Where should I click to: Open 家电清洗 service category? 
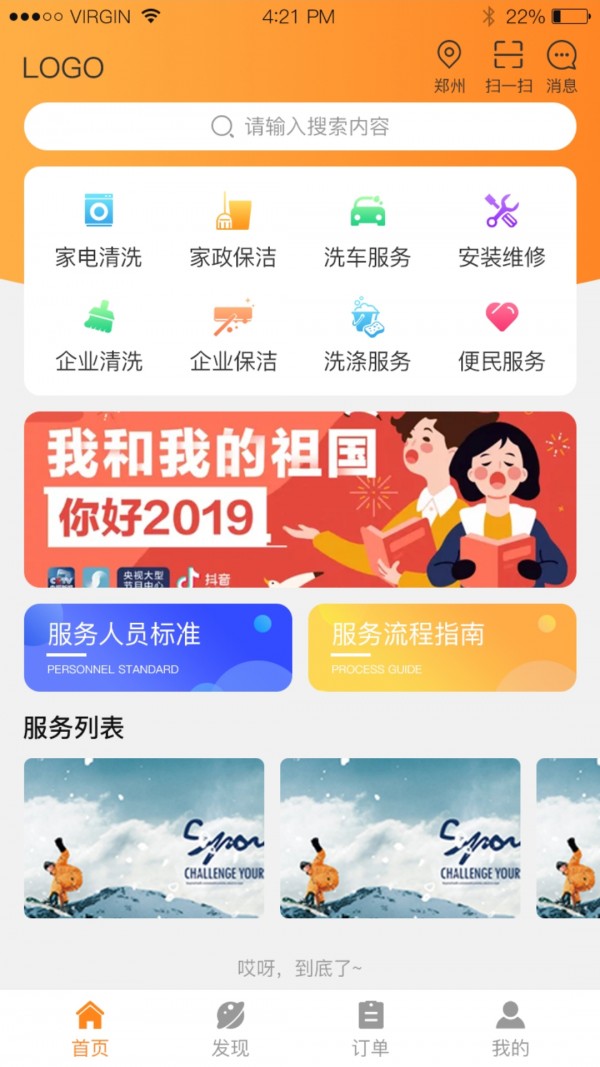[x=98, y=231]
